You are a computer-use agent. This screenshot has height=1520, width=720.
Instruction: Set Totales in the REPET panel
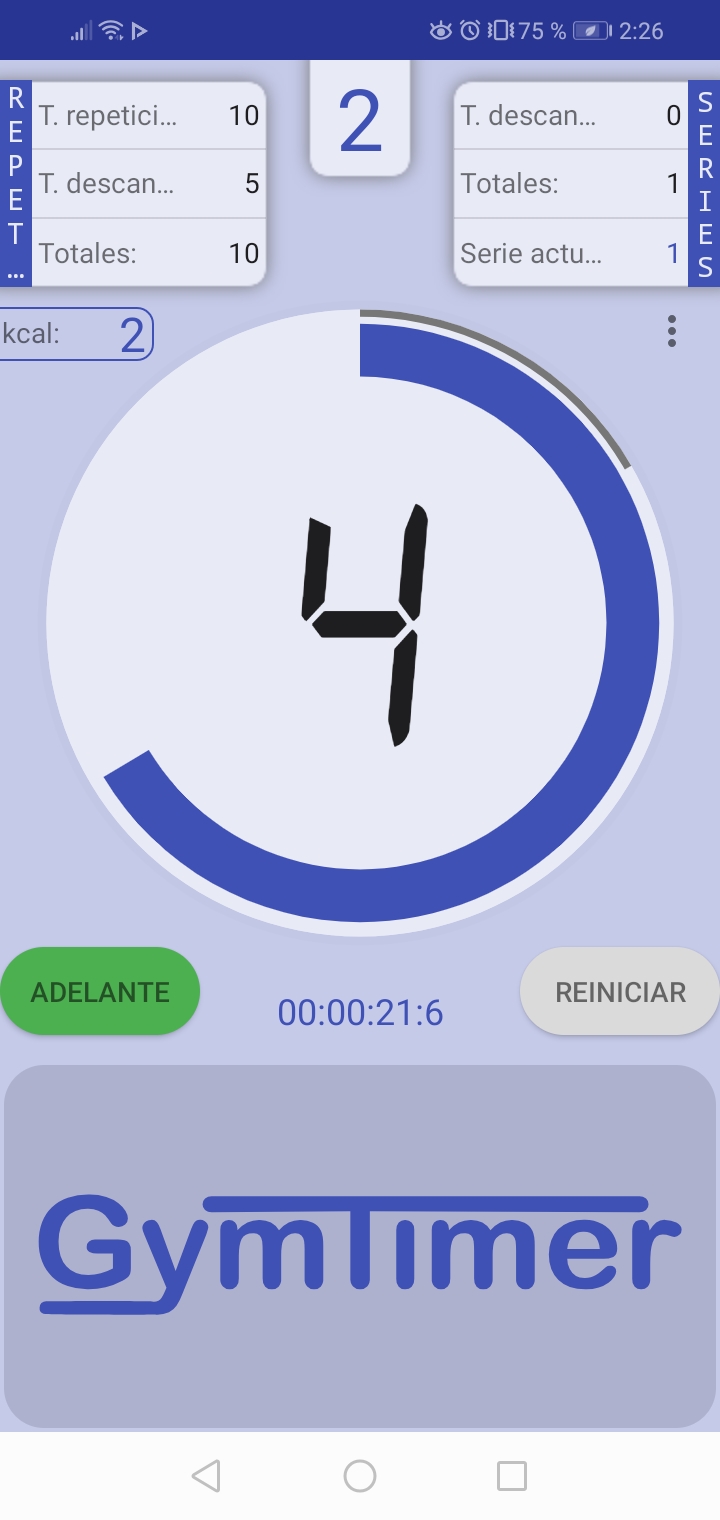point(150,253)
